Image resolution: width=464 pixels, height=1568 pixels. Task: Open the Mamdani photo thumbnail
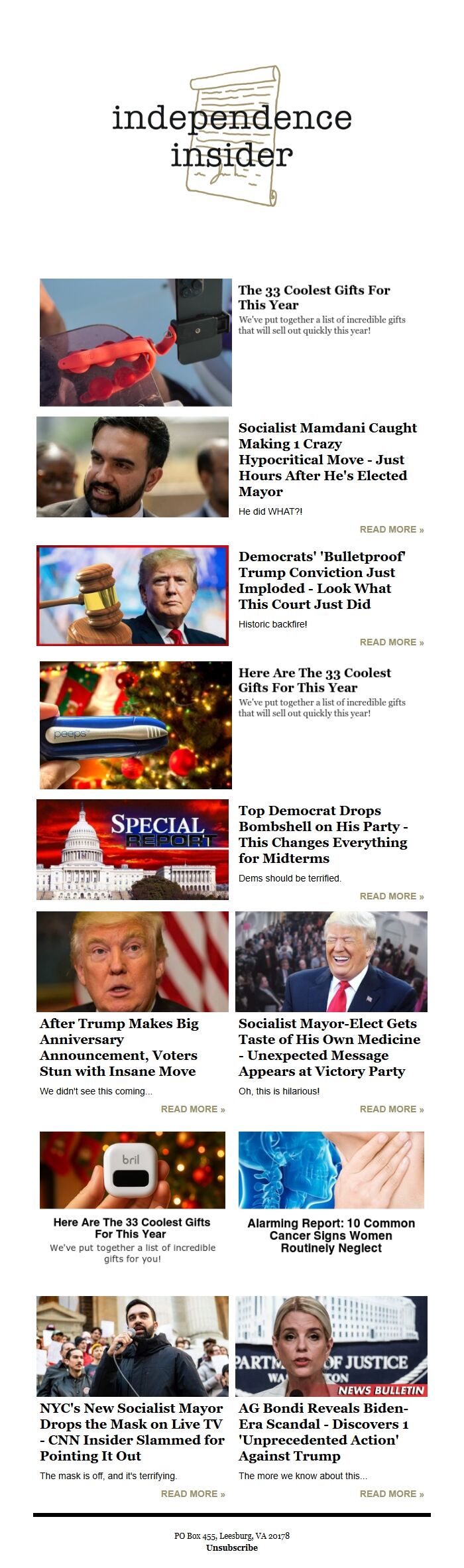pos(133,467)
